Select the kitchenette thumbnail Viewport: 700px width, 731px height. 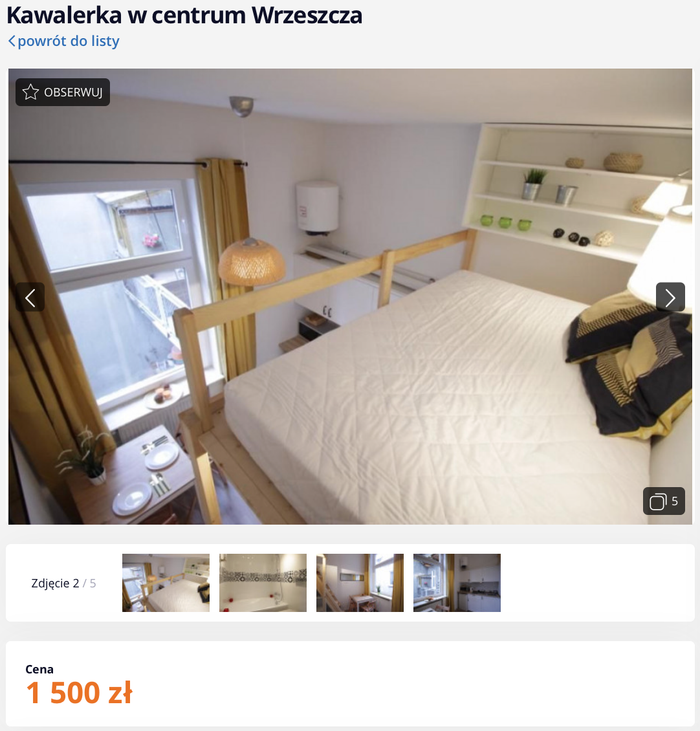(457, 583)
